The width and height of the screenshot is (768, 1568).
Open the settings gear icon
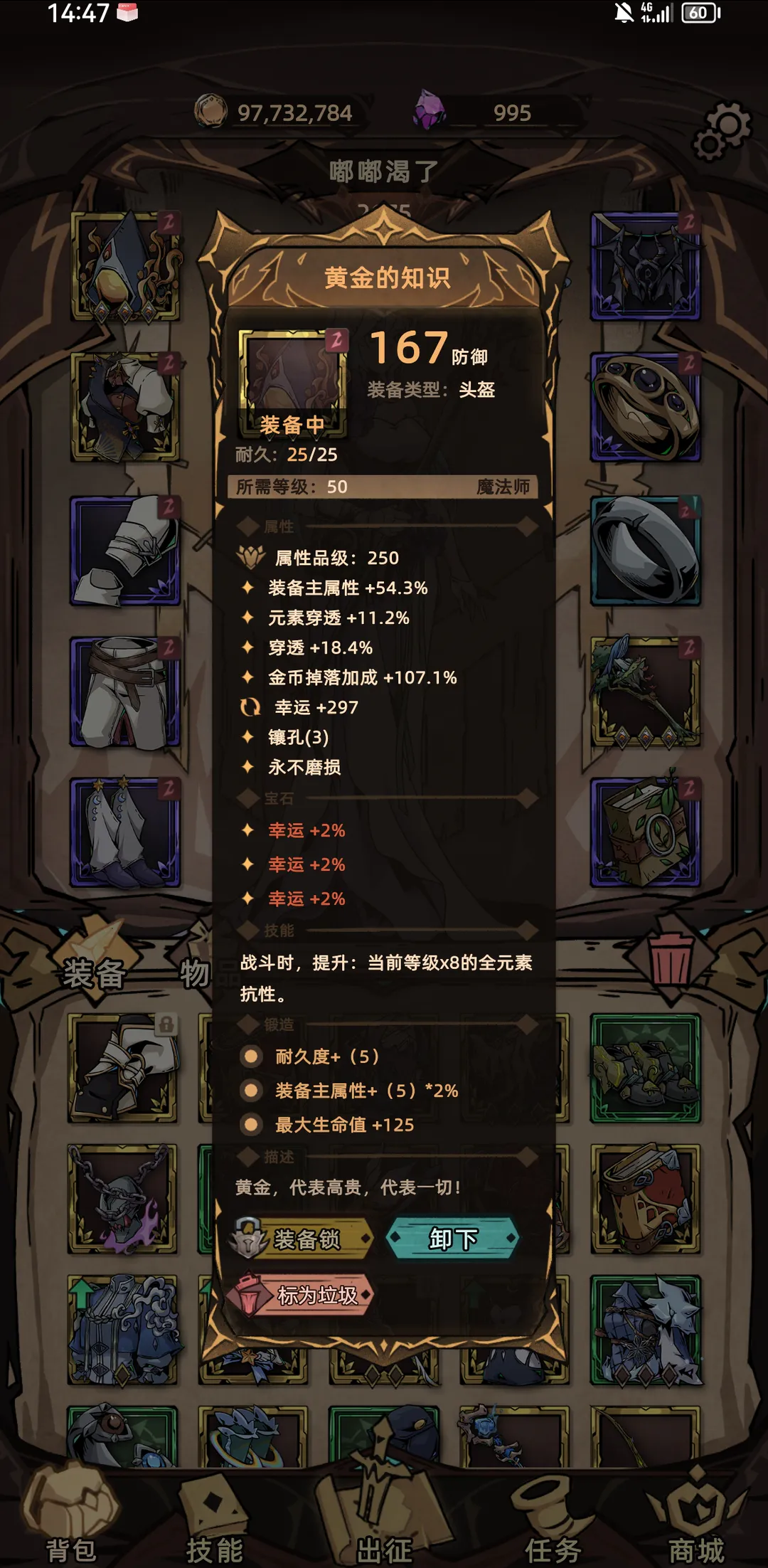(721, 131)
